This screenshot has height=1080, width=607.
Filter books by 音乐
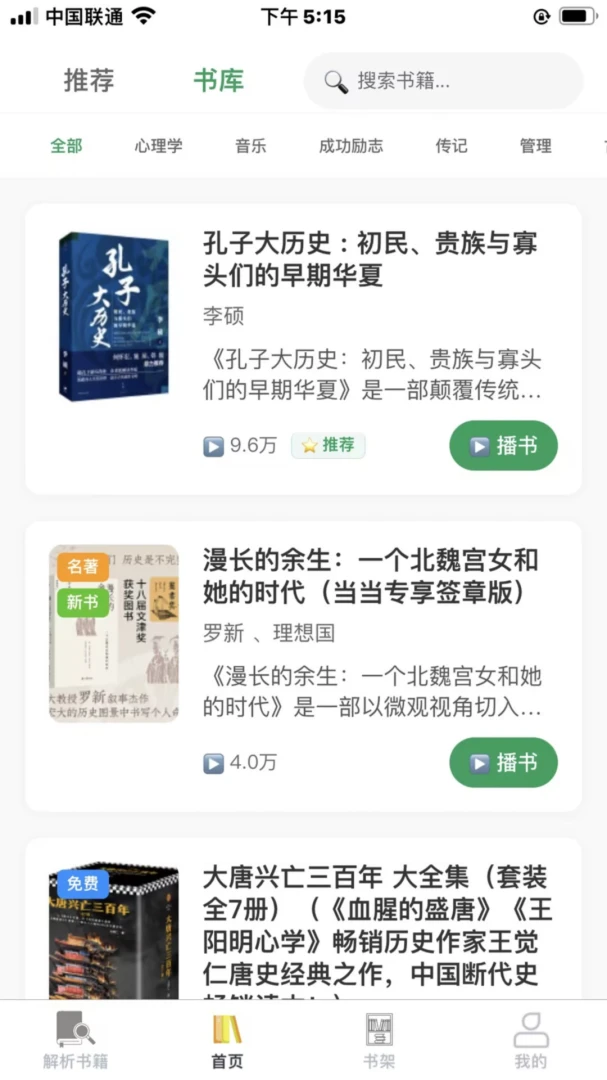point(251,146)
